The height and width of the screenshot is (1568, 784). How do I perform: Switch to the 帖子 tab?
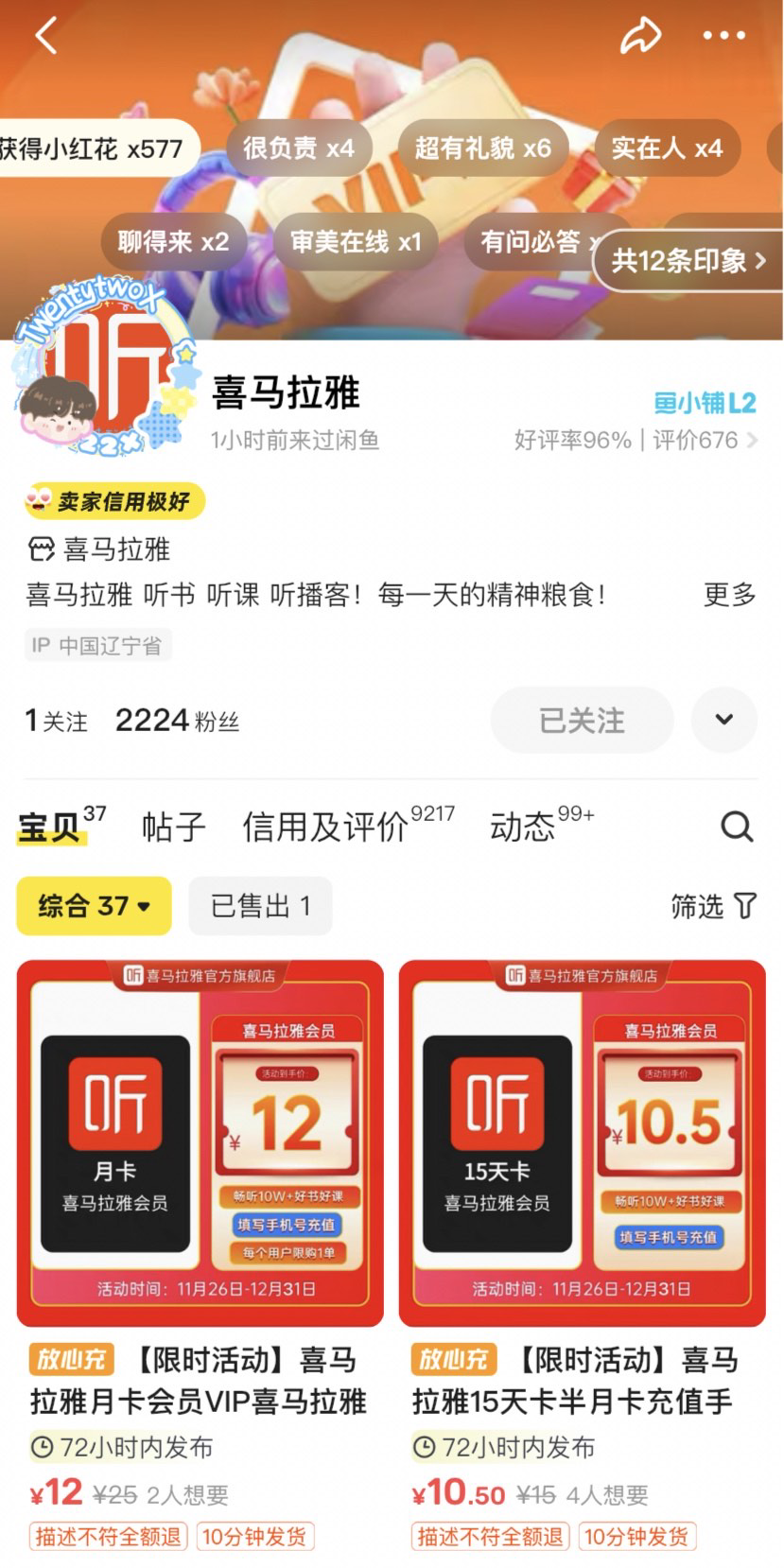pos(173,827)
